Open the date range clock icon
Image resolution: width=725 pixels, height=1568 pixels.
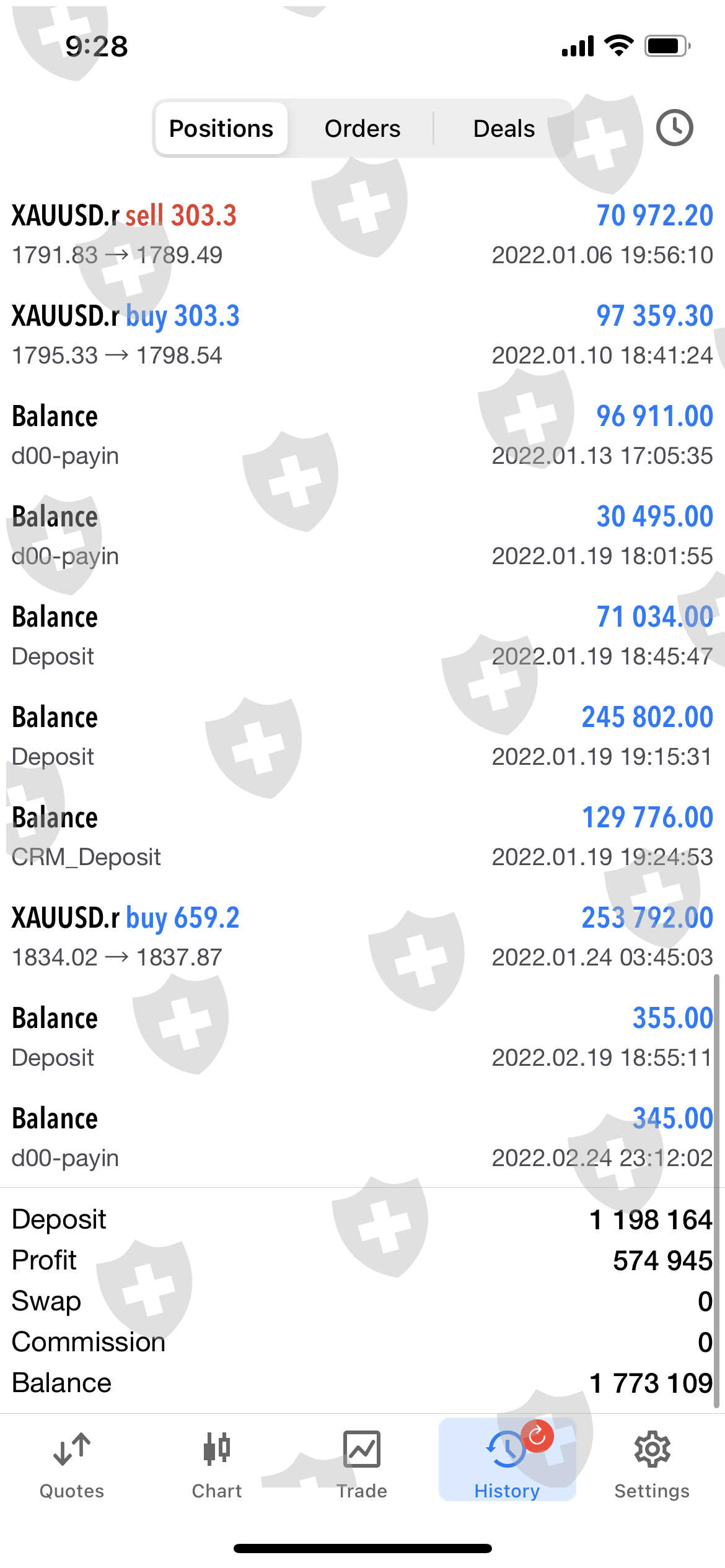click(674, 128)
